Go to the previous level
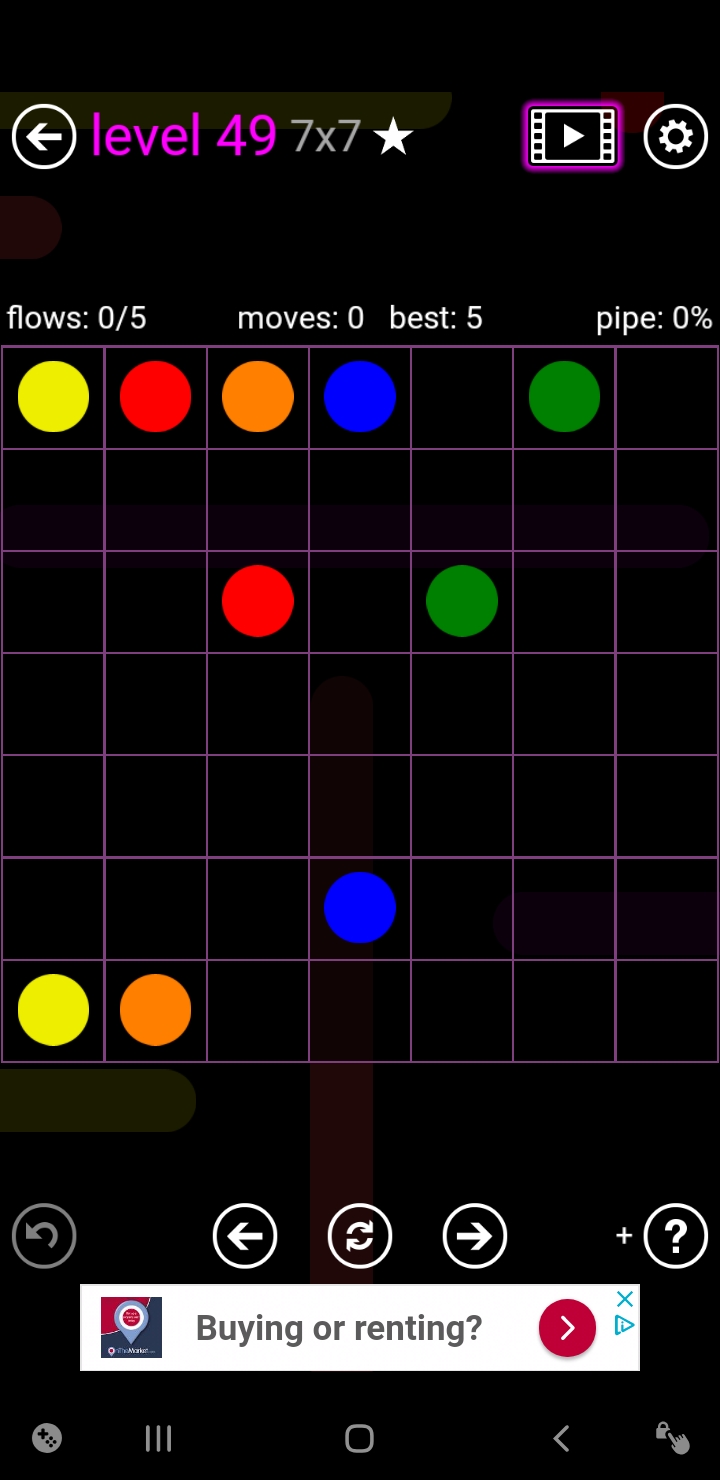 coord(245,1236)
